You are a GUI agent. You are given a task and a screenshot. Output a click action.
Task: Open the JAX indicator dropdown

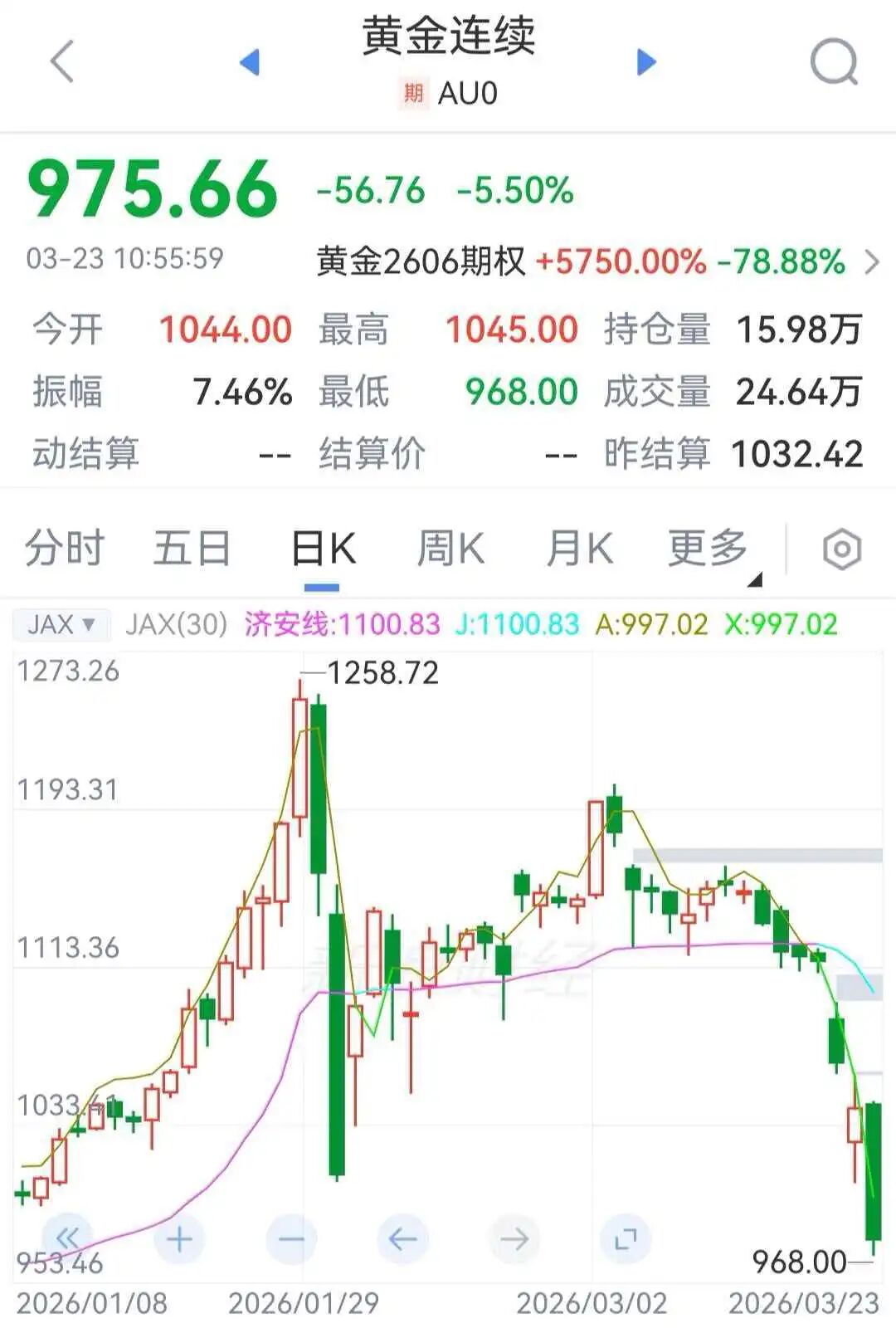[62, 625]
